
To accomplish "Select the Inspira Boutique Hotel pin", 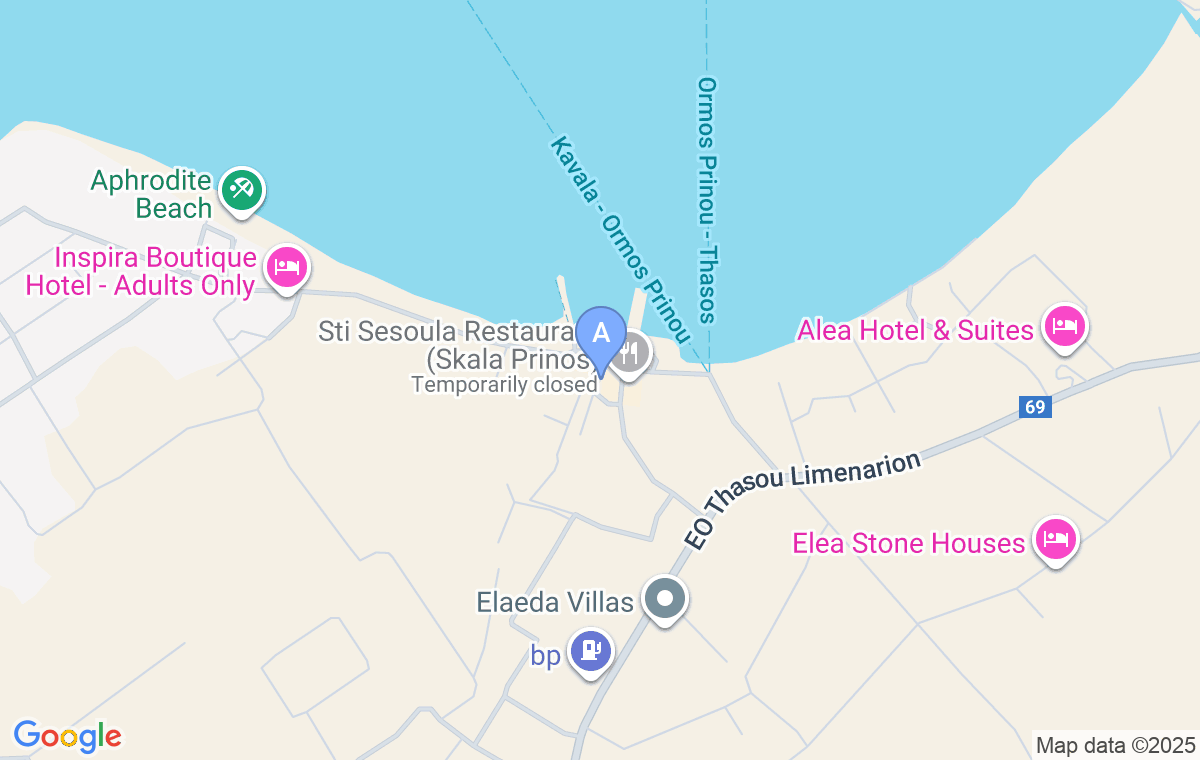I will click(x=287, y=266).
